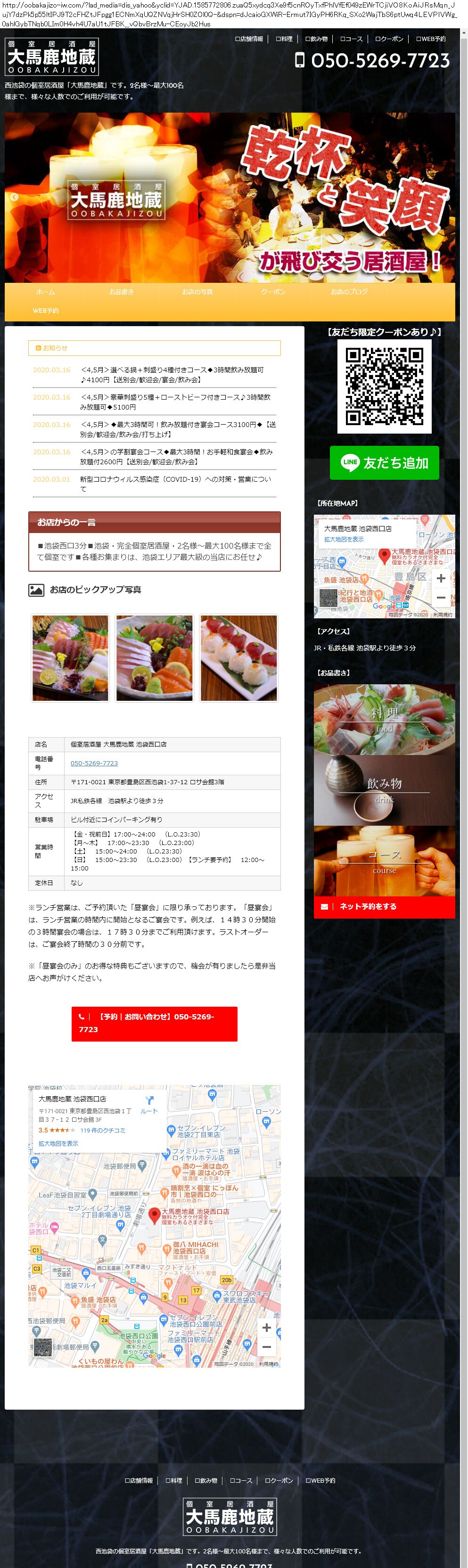Open お品書き in the orange navigation bar
Screen dimensions: 468x1568
pos(121,292)
